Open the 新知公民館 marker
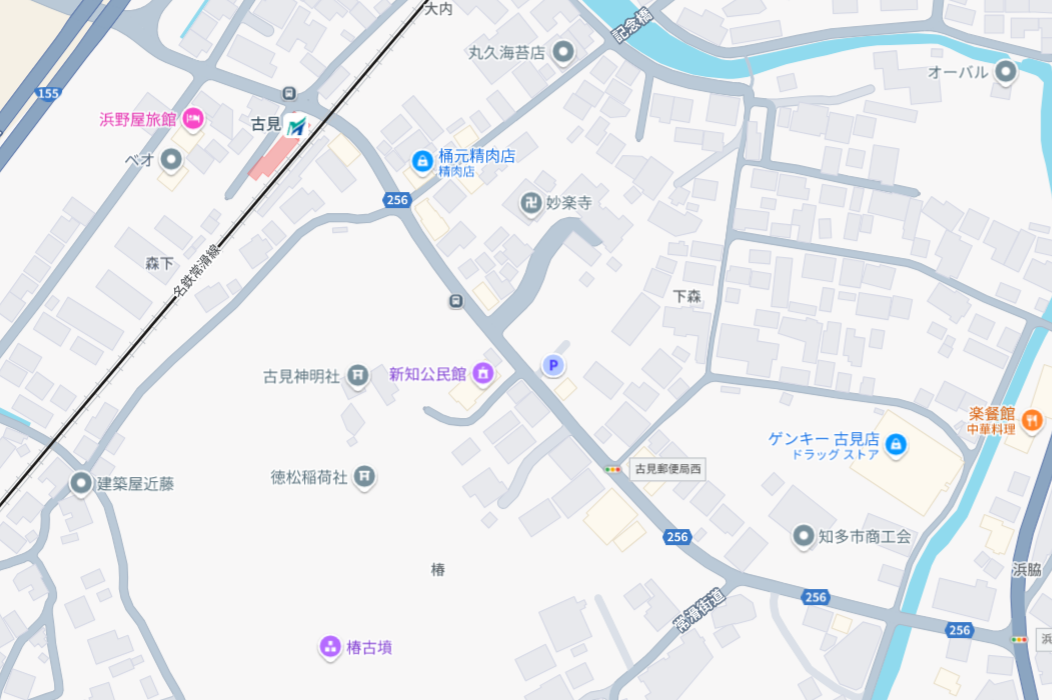 (484, 375)
